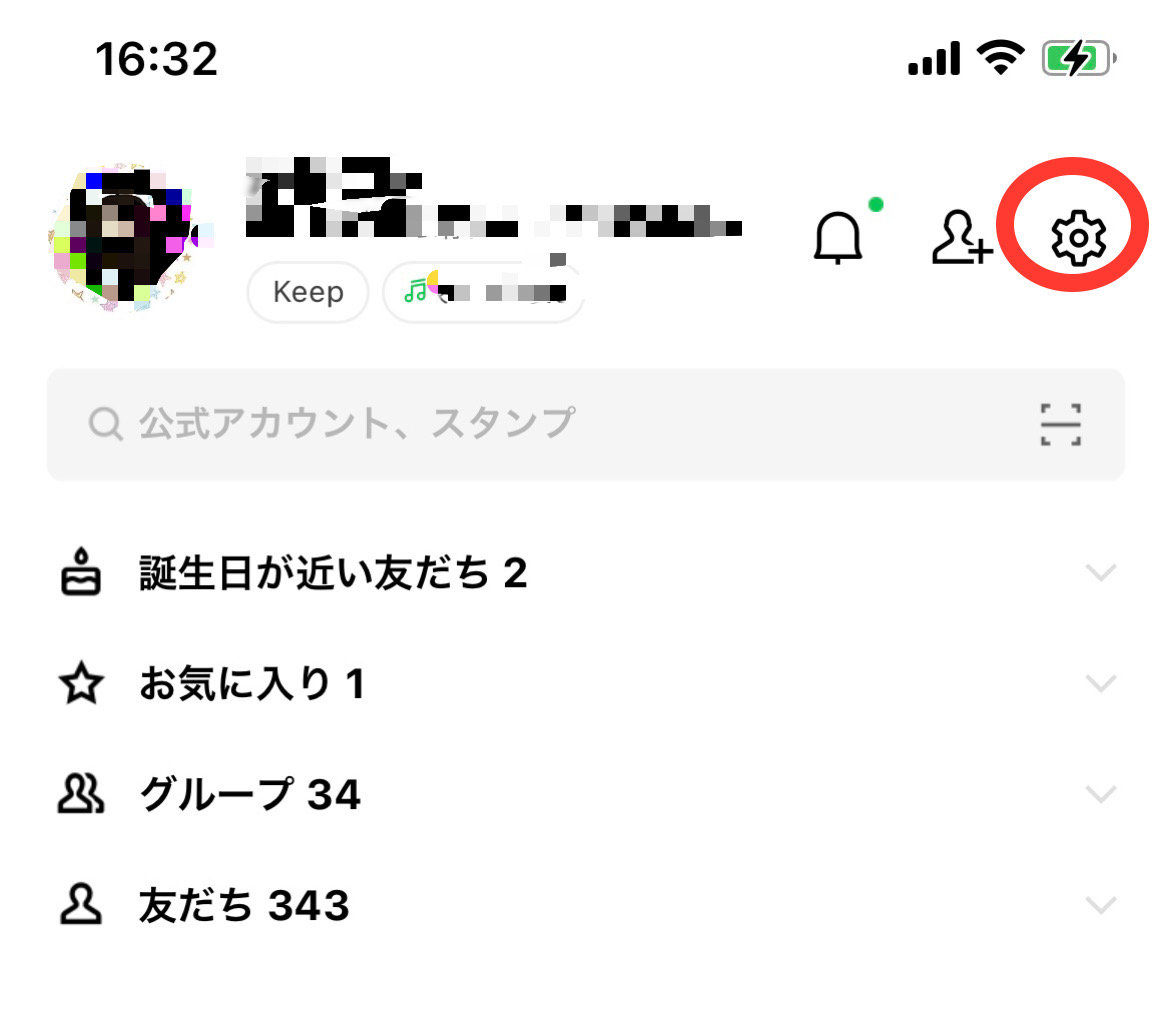
Task: Open the Keep chip
Action: coord(308,292)
